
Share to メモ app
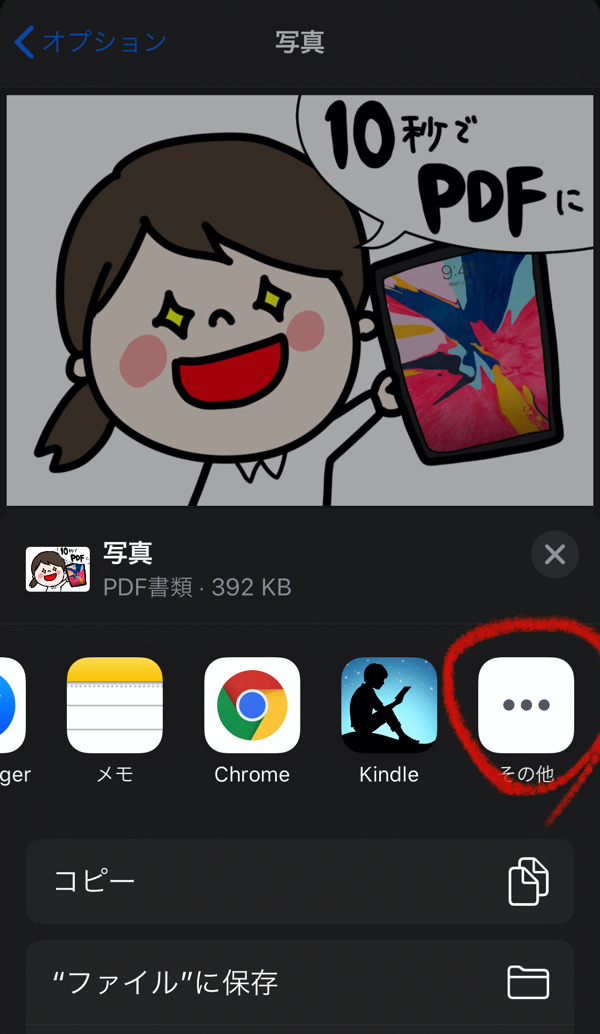click(114, 705)
